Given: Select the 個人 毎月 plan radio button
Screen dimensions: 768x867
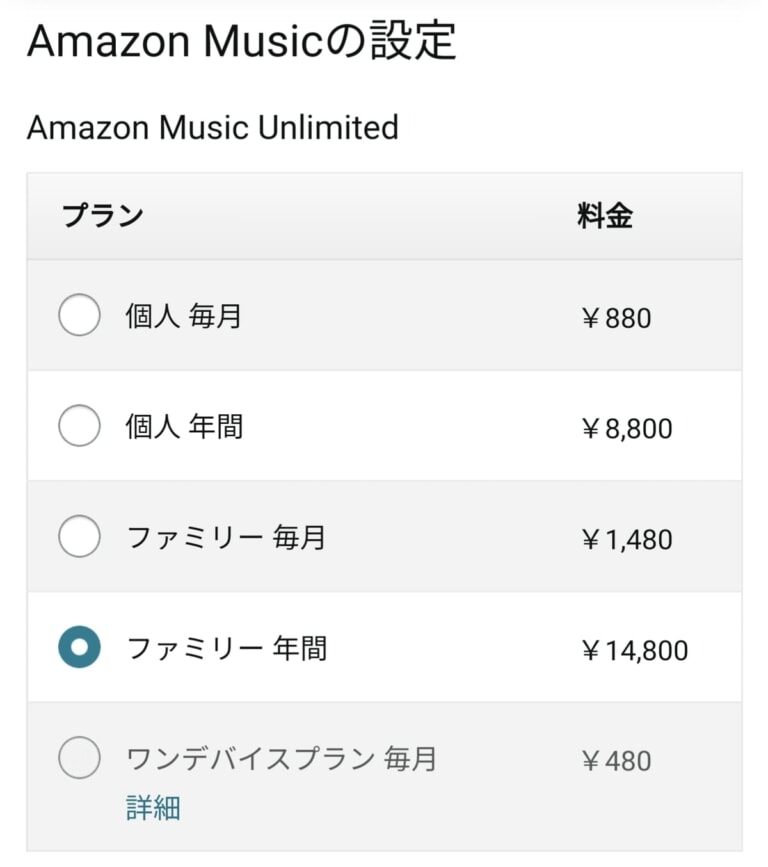Looking at the screenshot, I should click(x=80, y=314).
